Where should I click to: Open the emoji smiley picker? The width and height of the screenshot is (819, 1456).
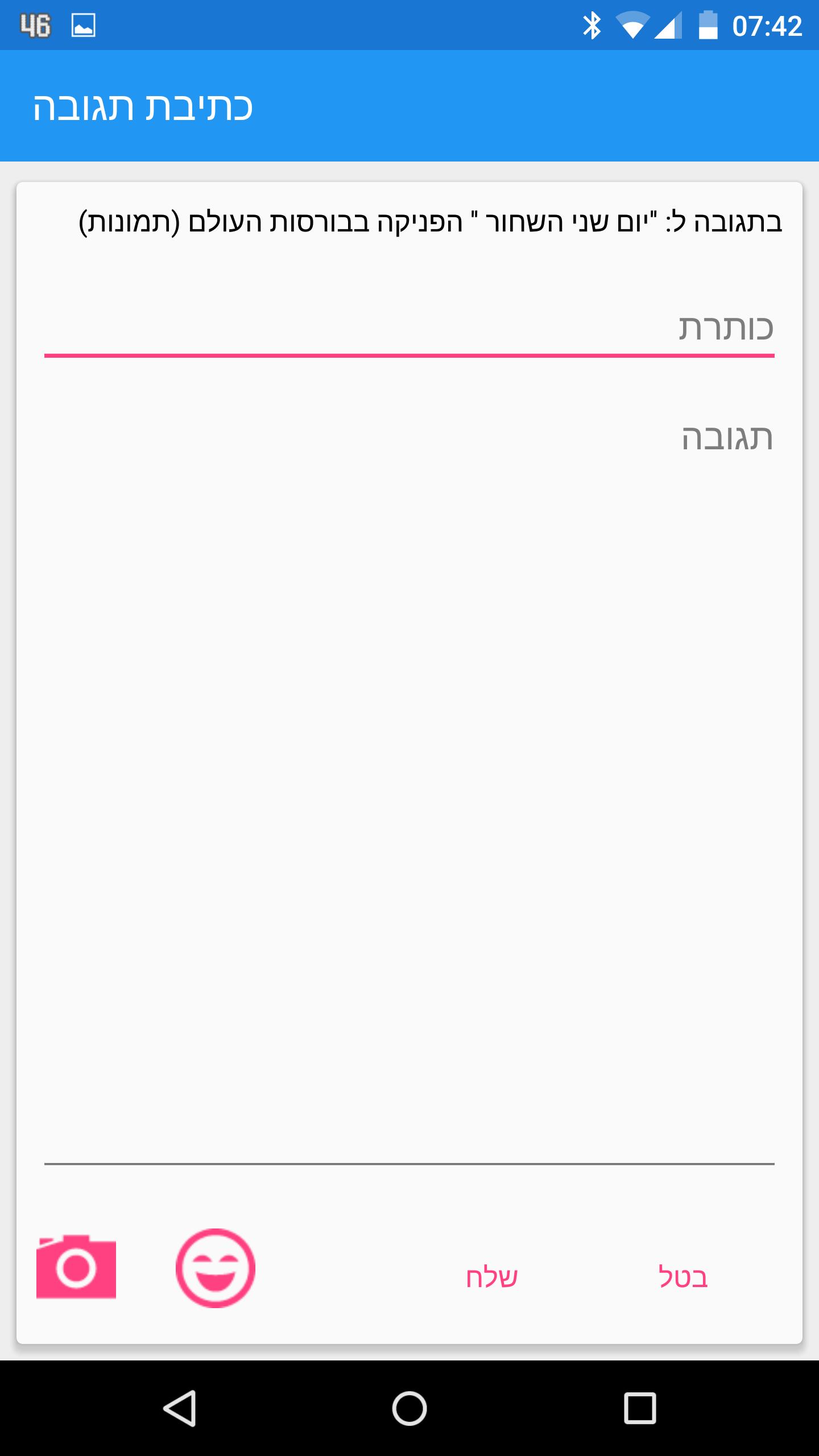click(215, 1268)
